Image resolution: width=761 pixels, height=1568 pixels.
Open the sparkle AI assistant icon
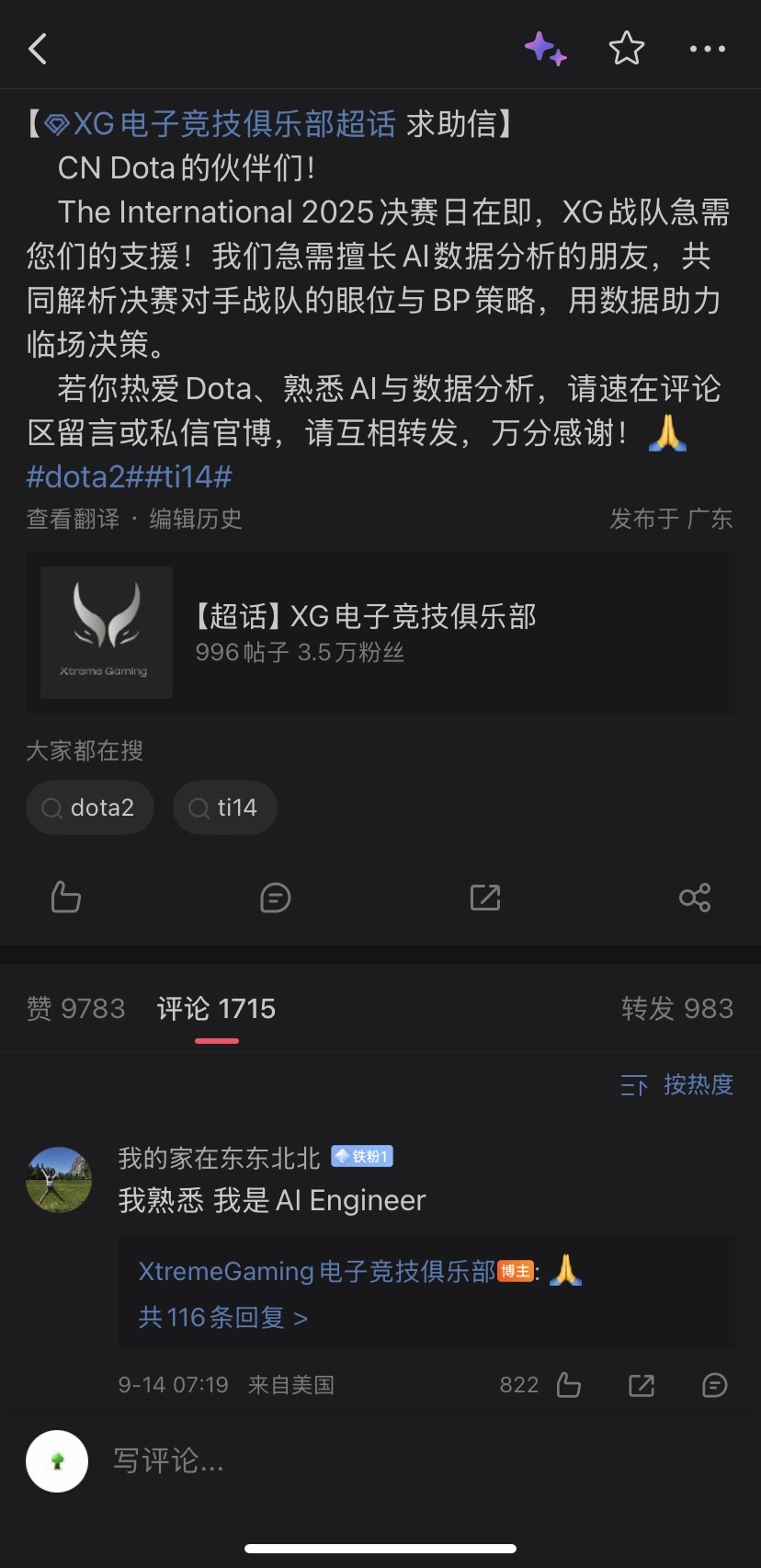[x=545, y=49]
